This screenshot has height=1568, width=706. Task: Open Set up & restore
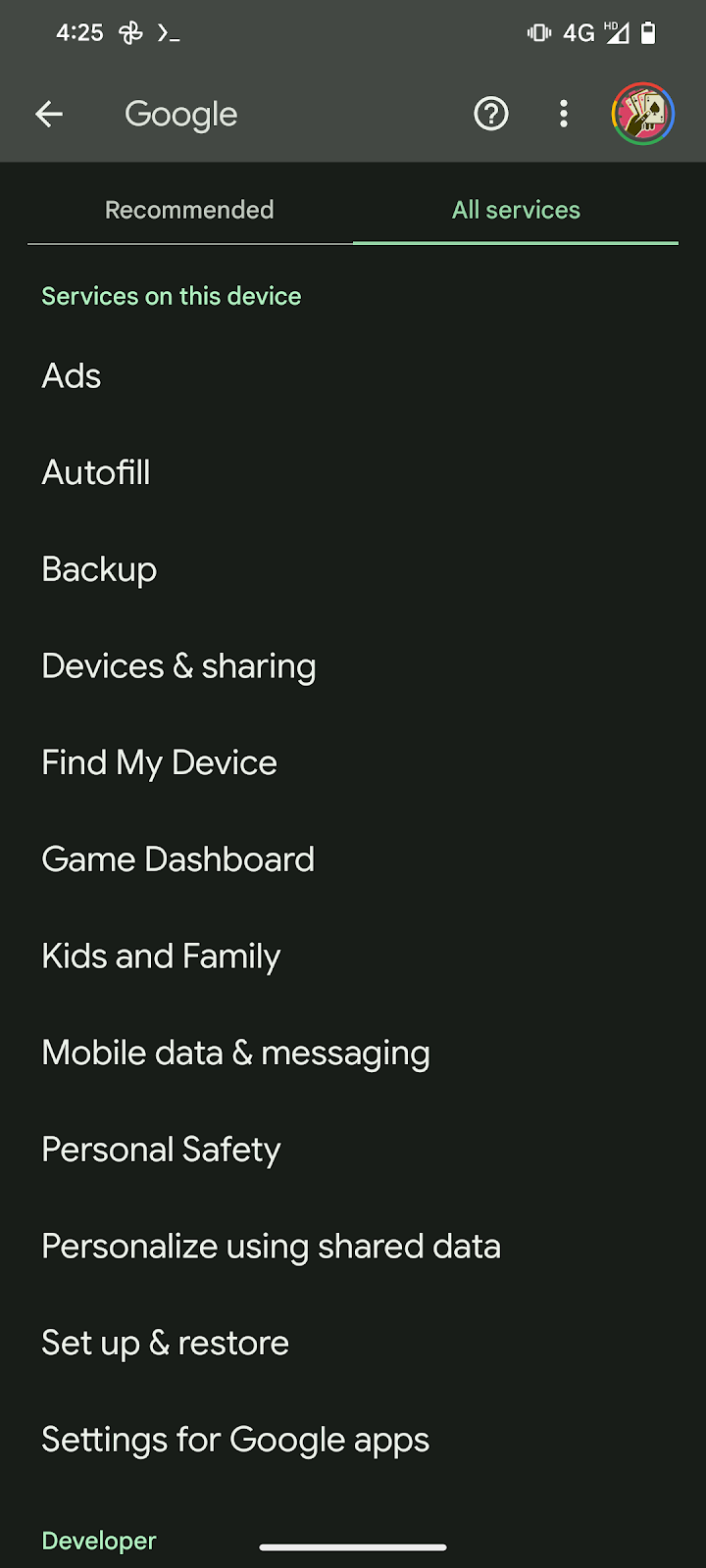(353, 1344)
